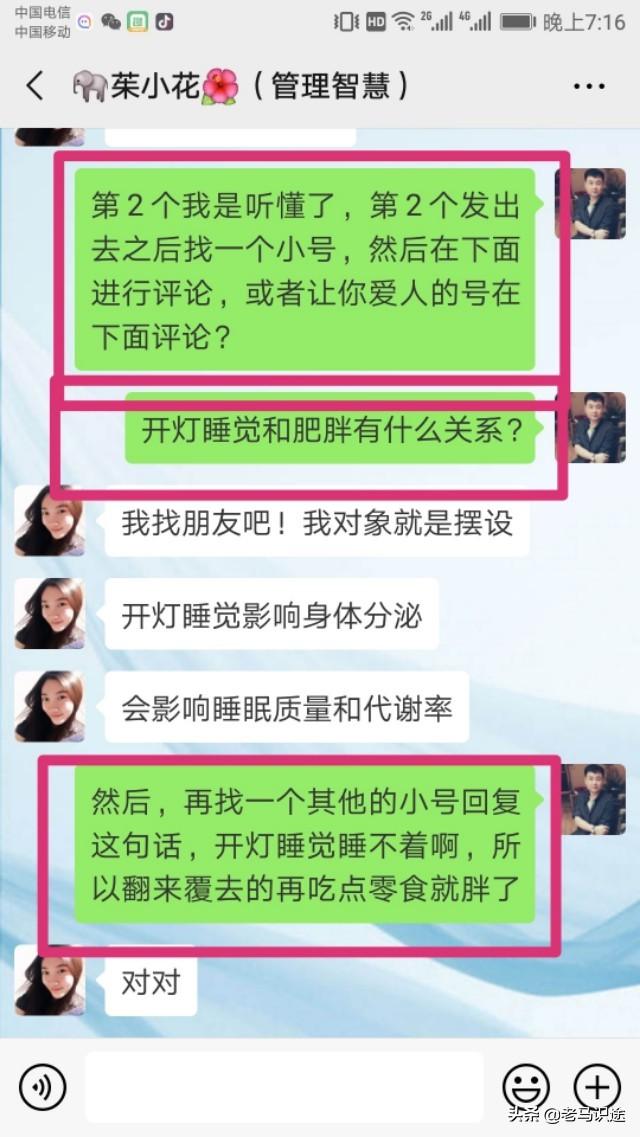Screen dimensions: 640x1137
Task: Tap the message text input field
Action: click(284, 1086)
